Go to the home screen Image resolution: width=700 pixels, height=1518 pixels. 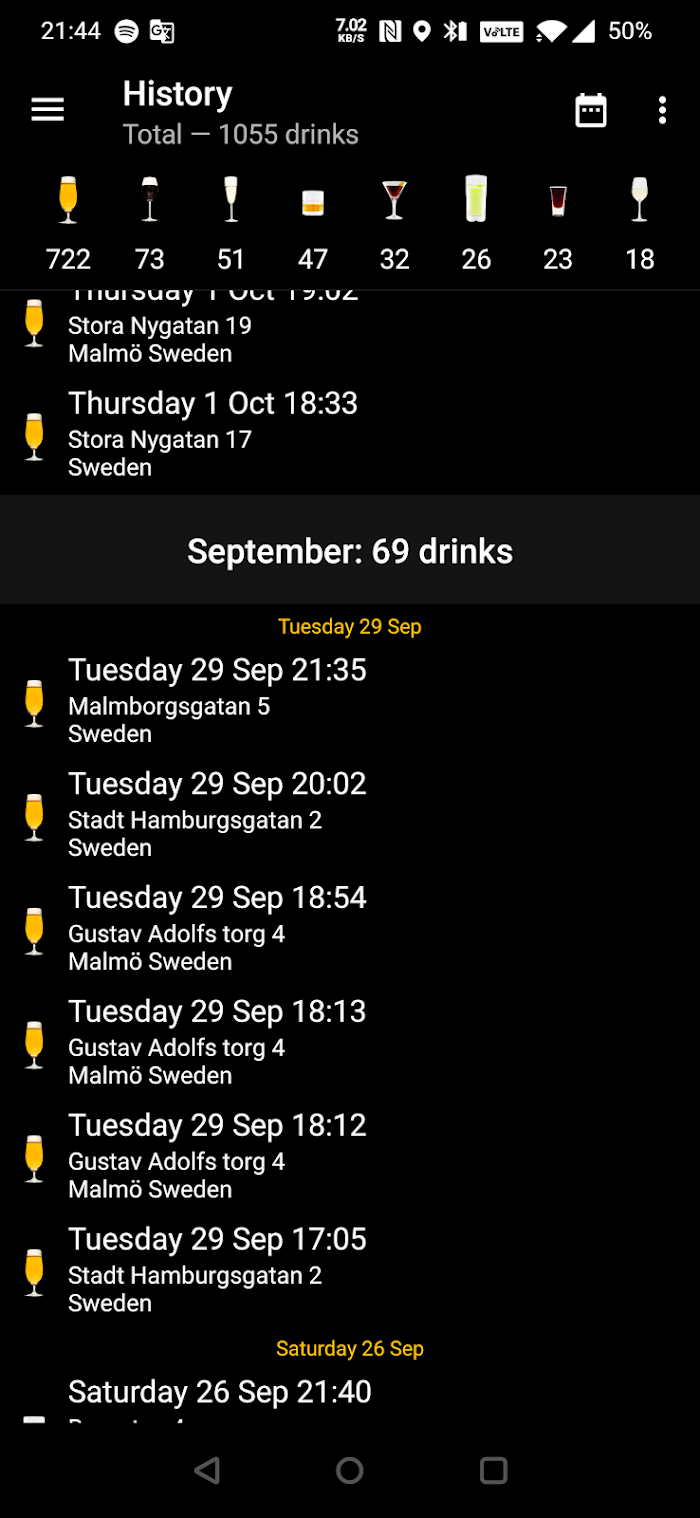(x=350, y=1470)
